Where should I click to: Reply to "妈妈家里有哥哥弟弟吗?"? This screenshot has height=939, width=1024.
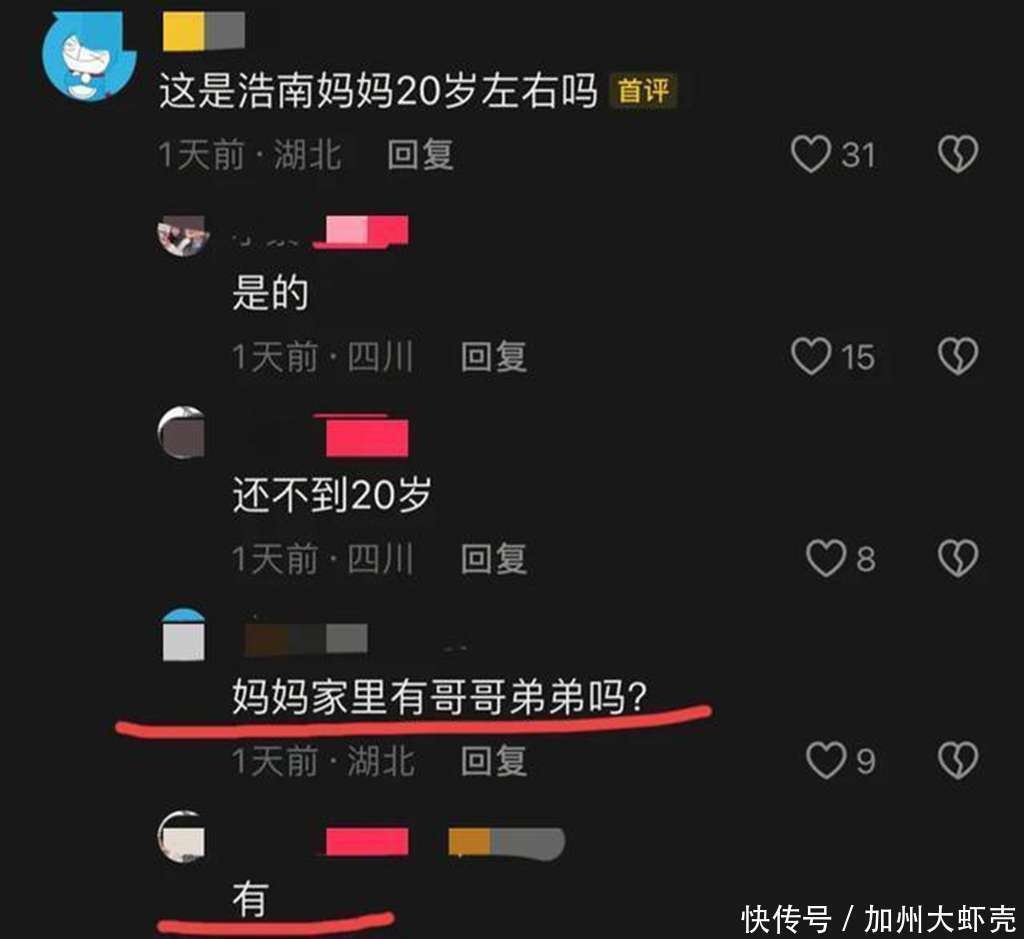493,762
